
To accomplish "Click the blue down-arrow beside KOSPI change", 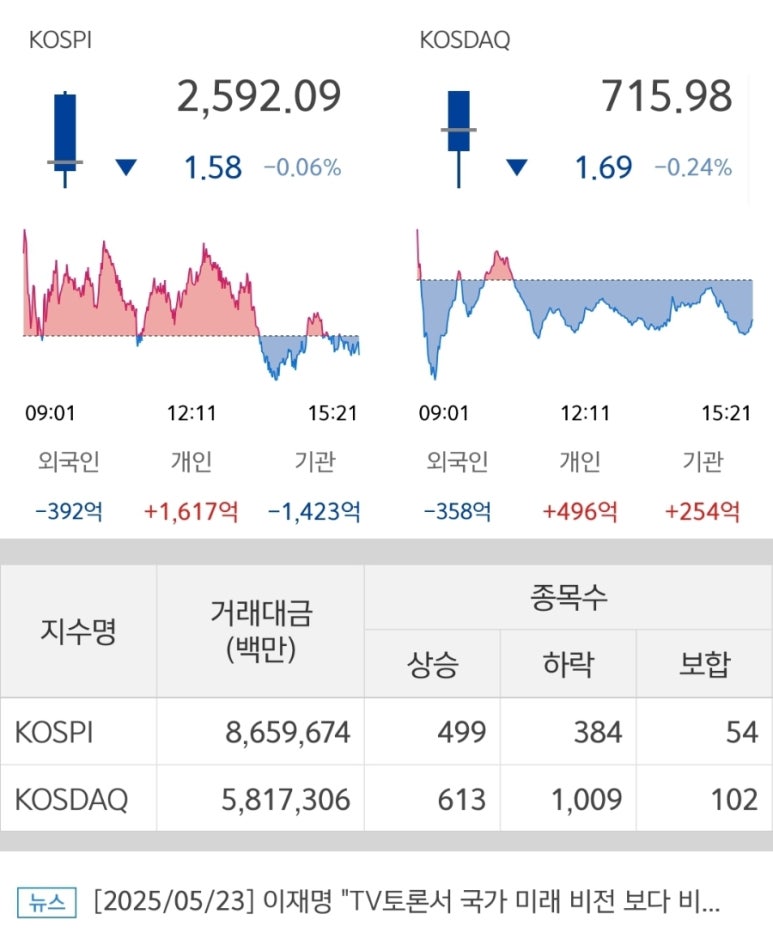I will (x=124, y=166).
